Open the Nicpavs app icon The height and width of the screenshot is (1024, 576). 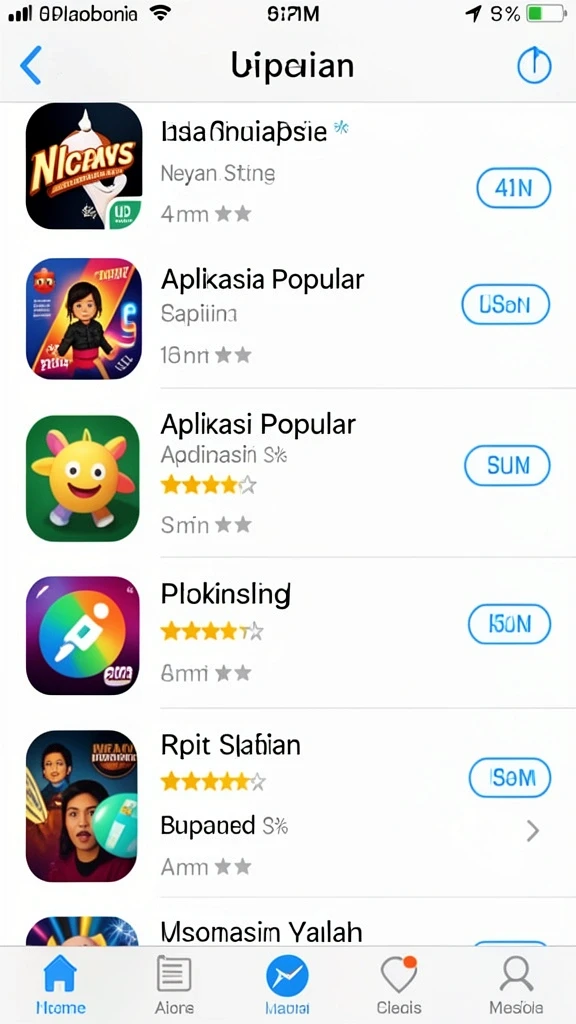click(84, 166)
